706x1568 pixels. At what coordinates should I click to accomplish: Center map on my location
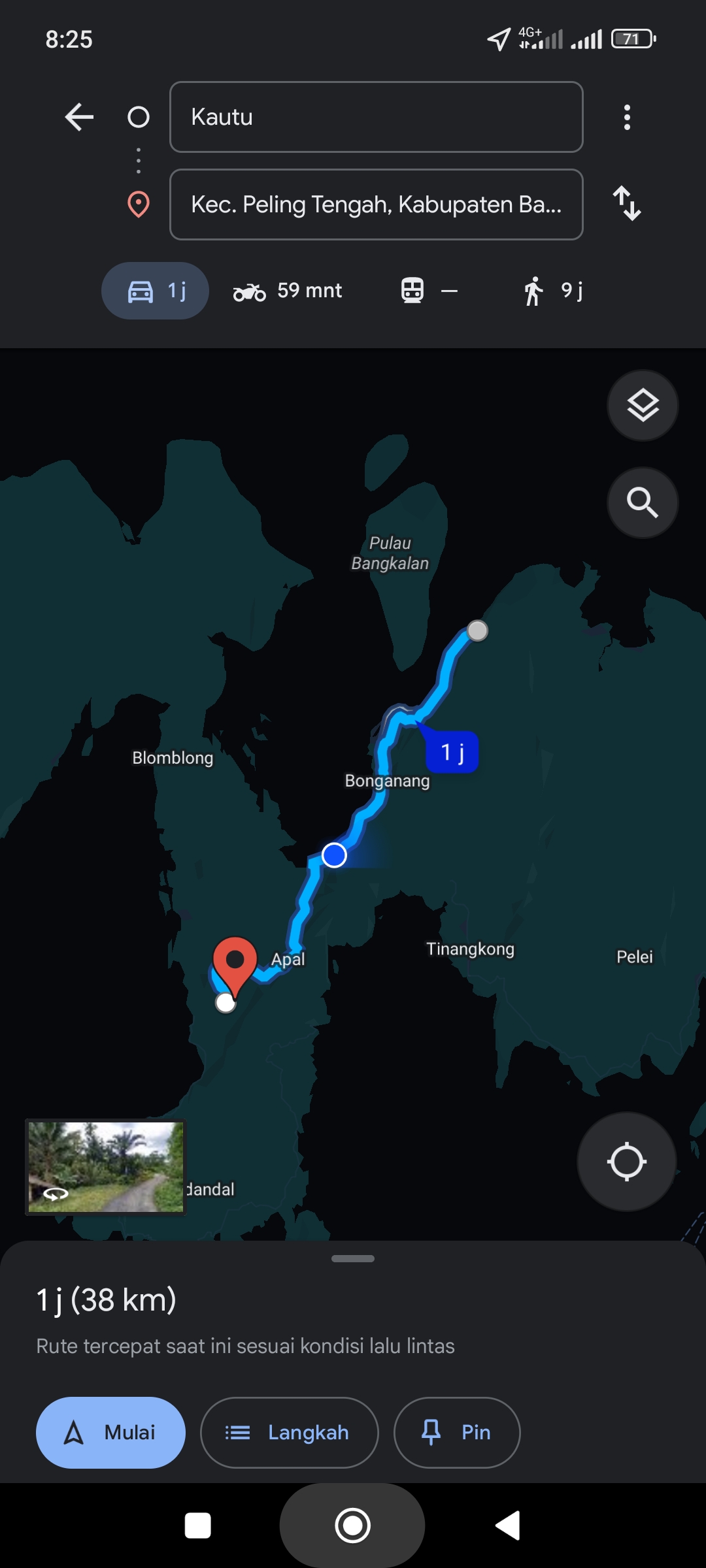pyautogui.click(x=626, y=1162)
